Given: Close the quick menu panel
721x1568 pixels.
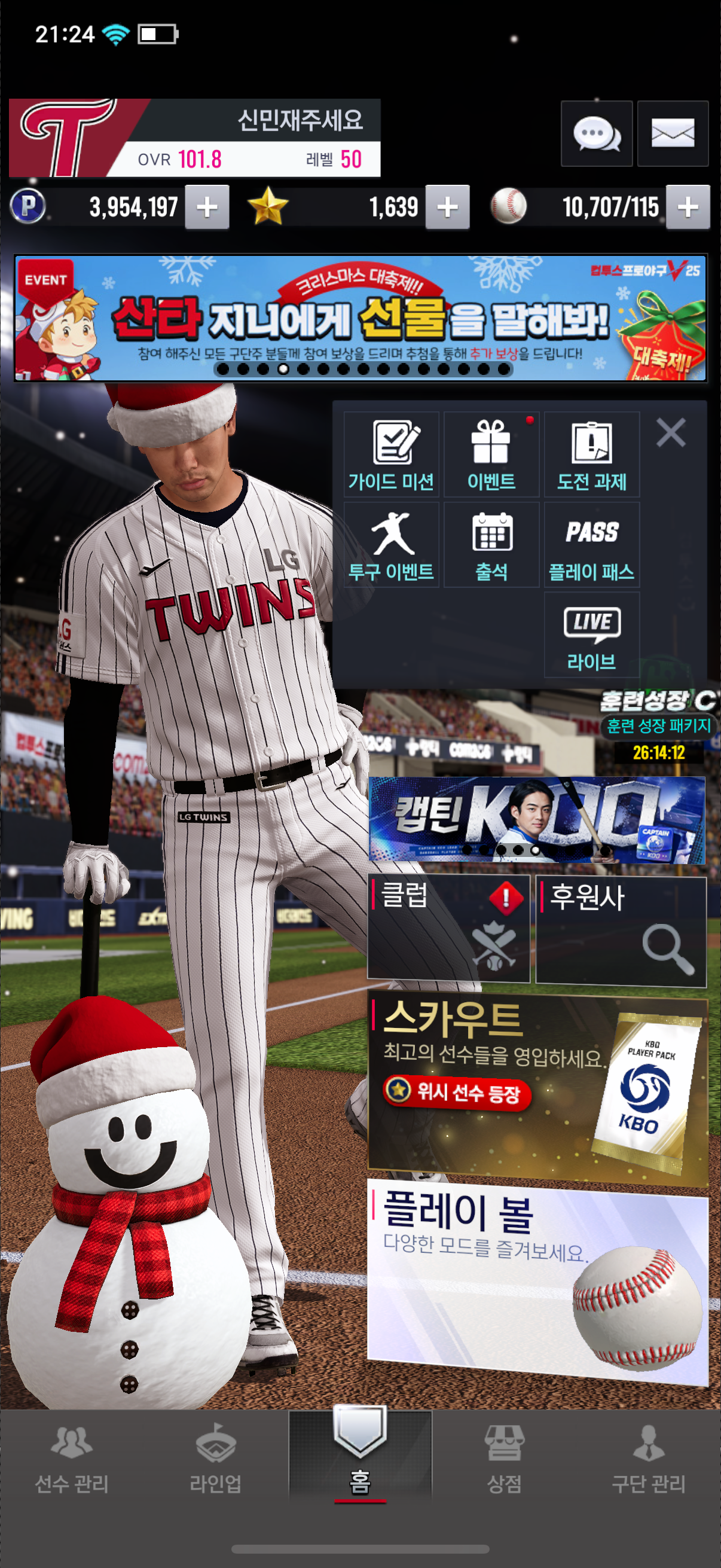Looking at the screenshot, I should click(671, 433).
